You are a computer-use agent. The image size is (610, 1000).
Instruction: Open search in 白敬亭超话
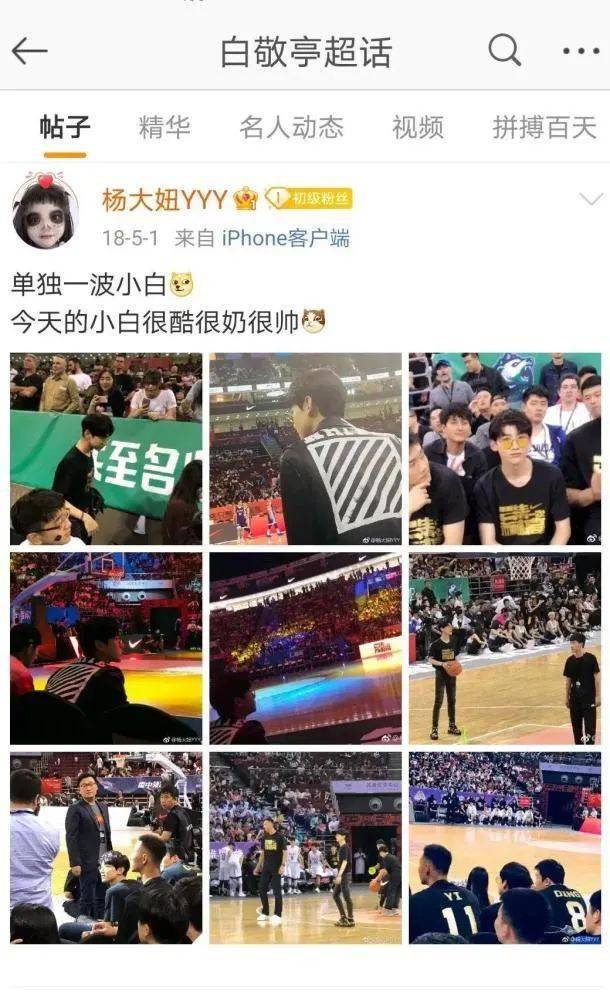tap(504, 50)
